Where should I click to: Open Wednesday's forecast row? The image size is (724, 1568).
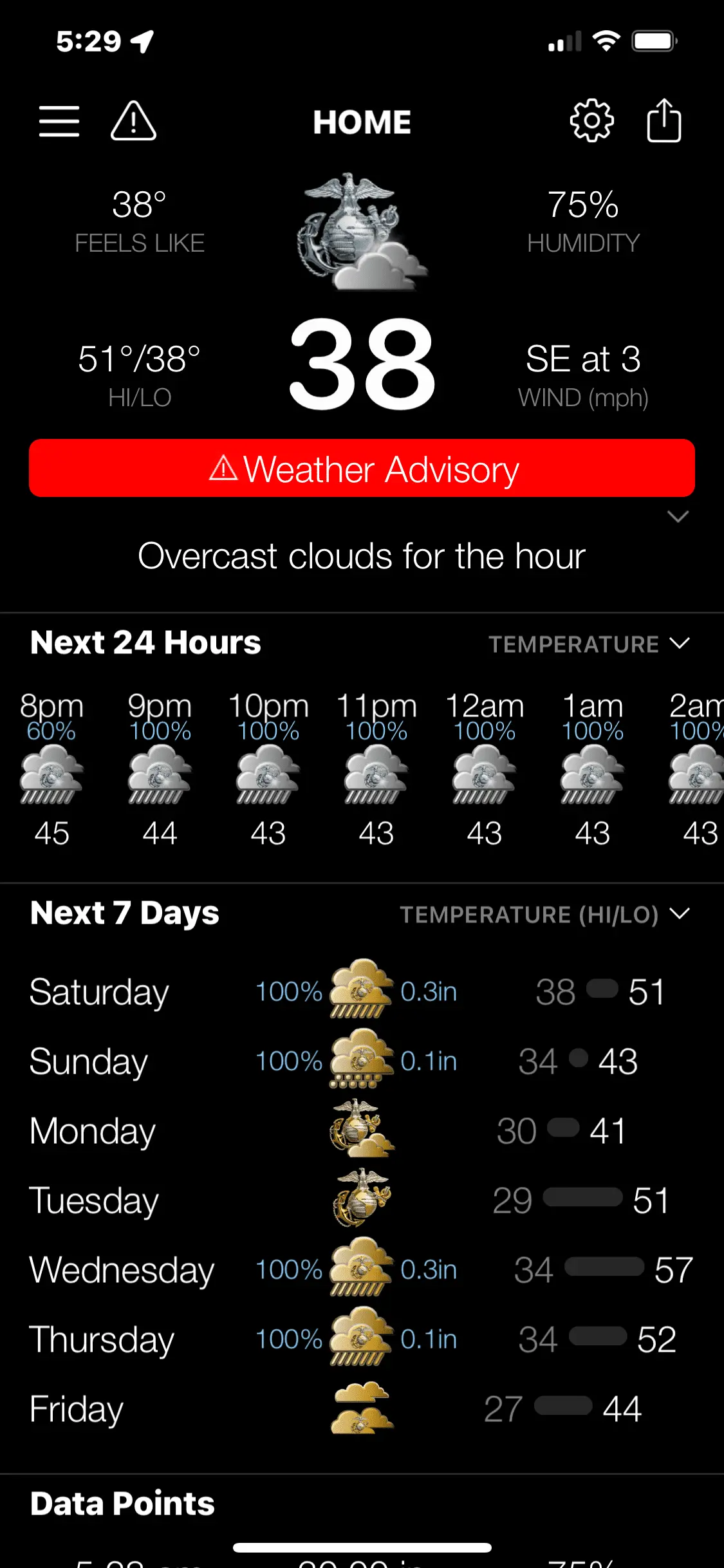[x=360, y=1270]
